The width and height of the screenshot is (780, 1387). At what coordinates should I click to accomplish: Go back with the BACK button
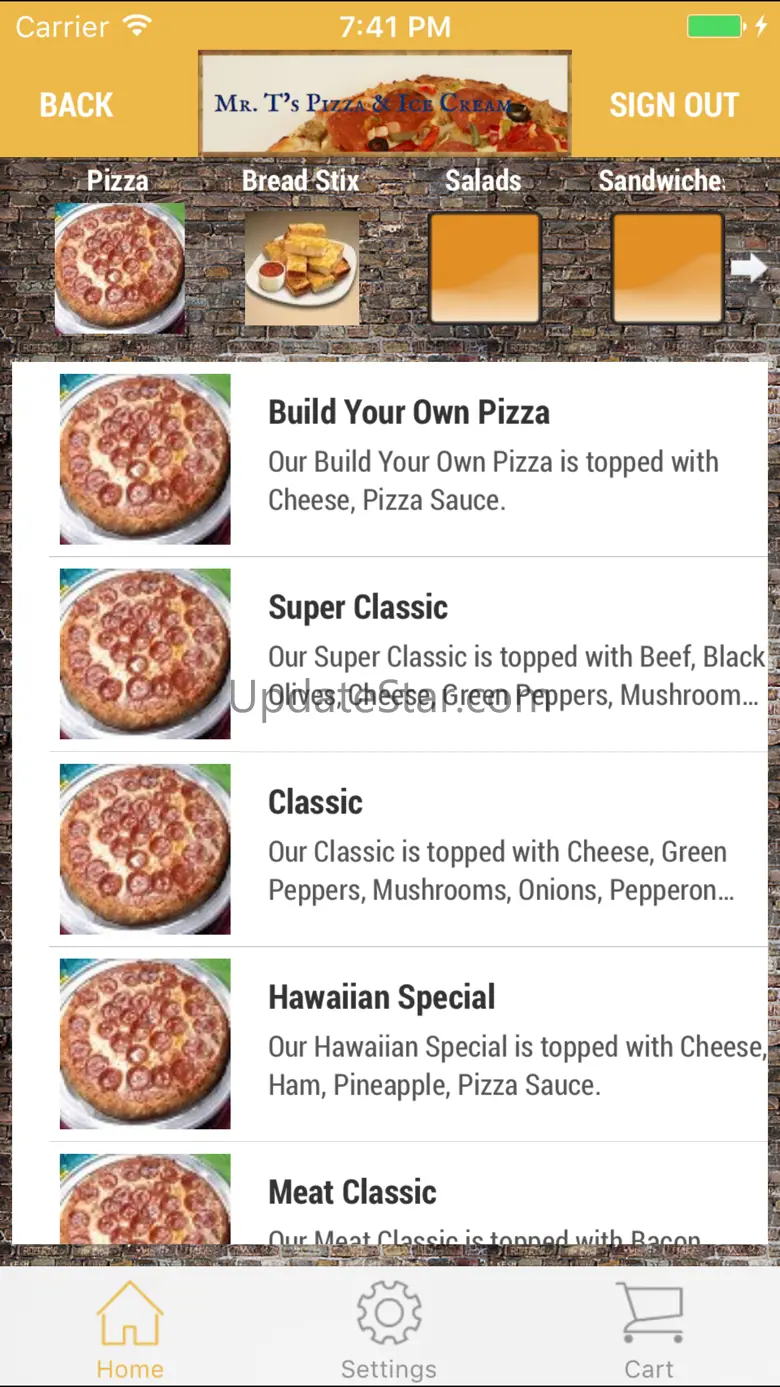(x=76, y=105)
